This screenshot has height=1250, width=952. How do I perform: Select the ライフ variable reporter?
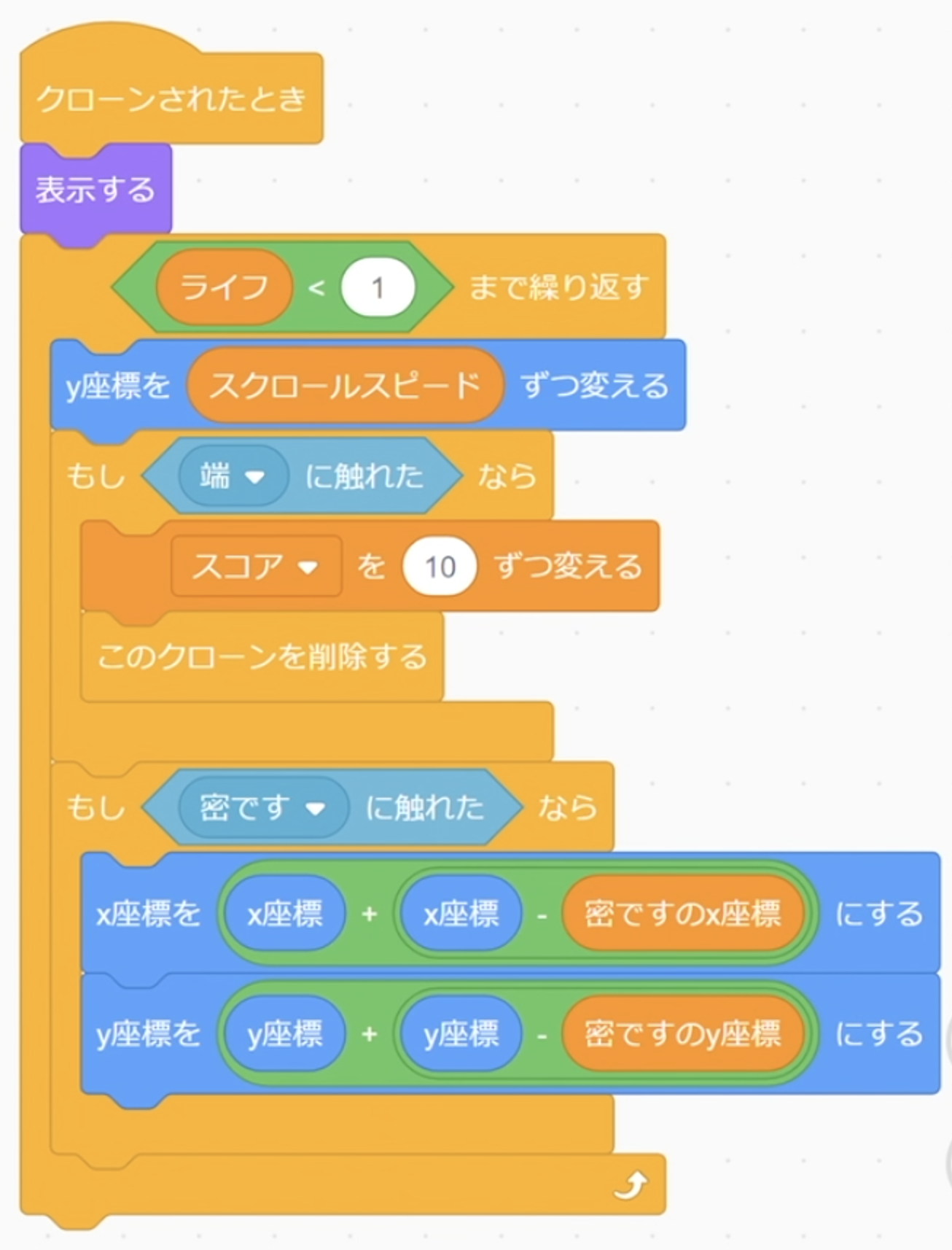tap(224, 287)
